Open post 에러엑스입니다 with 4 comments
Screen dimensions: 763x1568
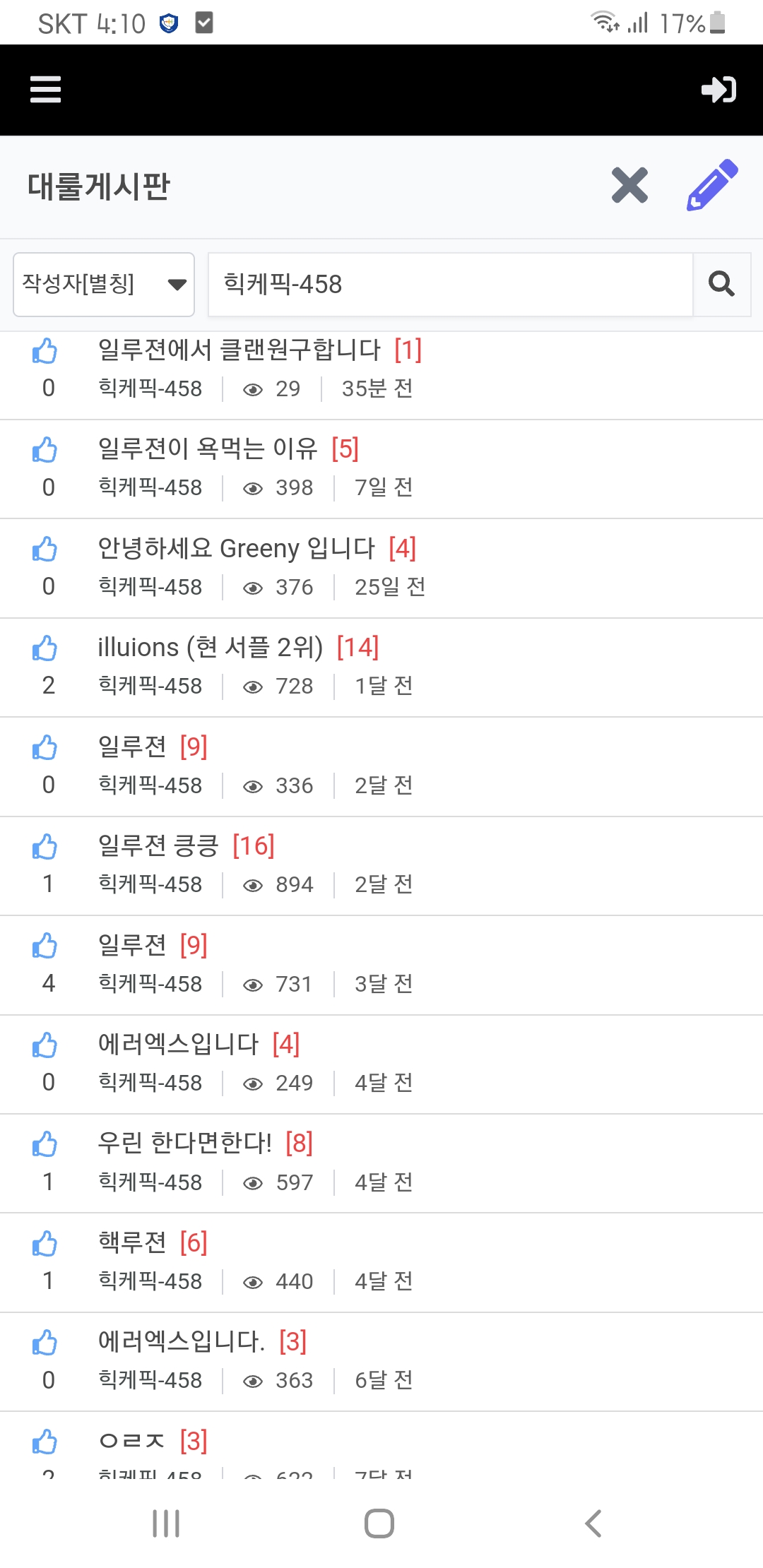point(178,1044)
